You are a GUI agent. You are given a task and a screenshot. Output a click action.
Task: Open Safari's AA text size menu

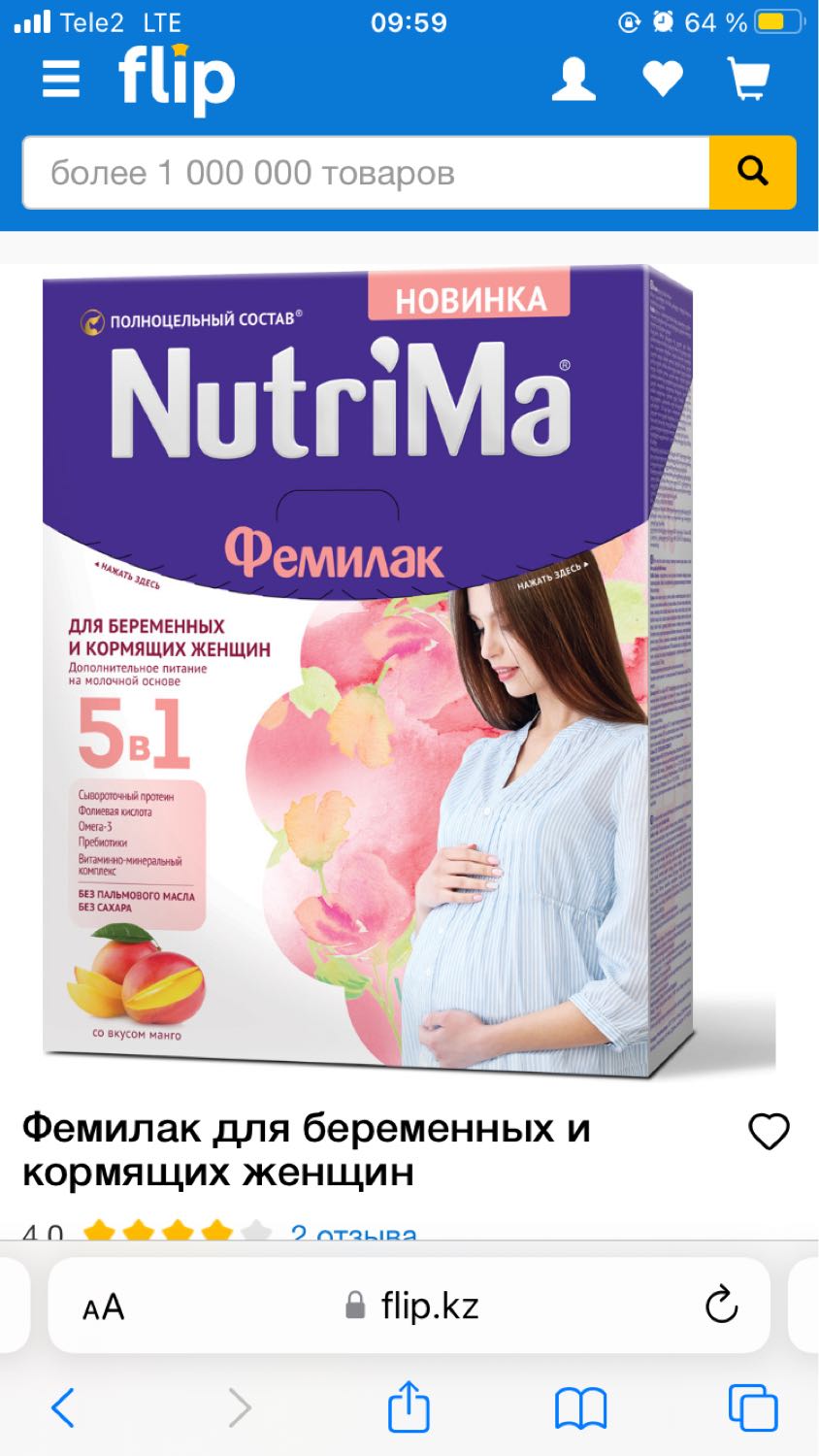point(104,1307)
